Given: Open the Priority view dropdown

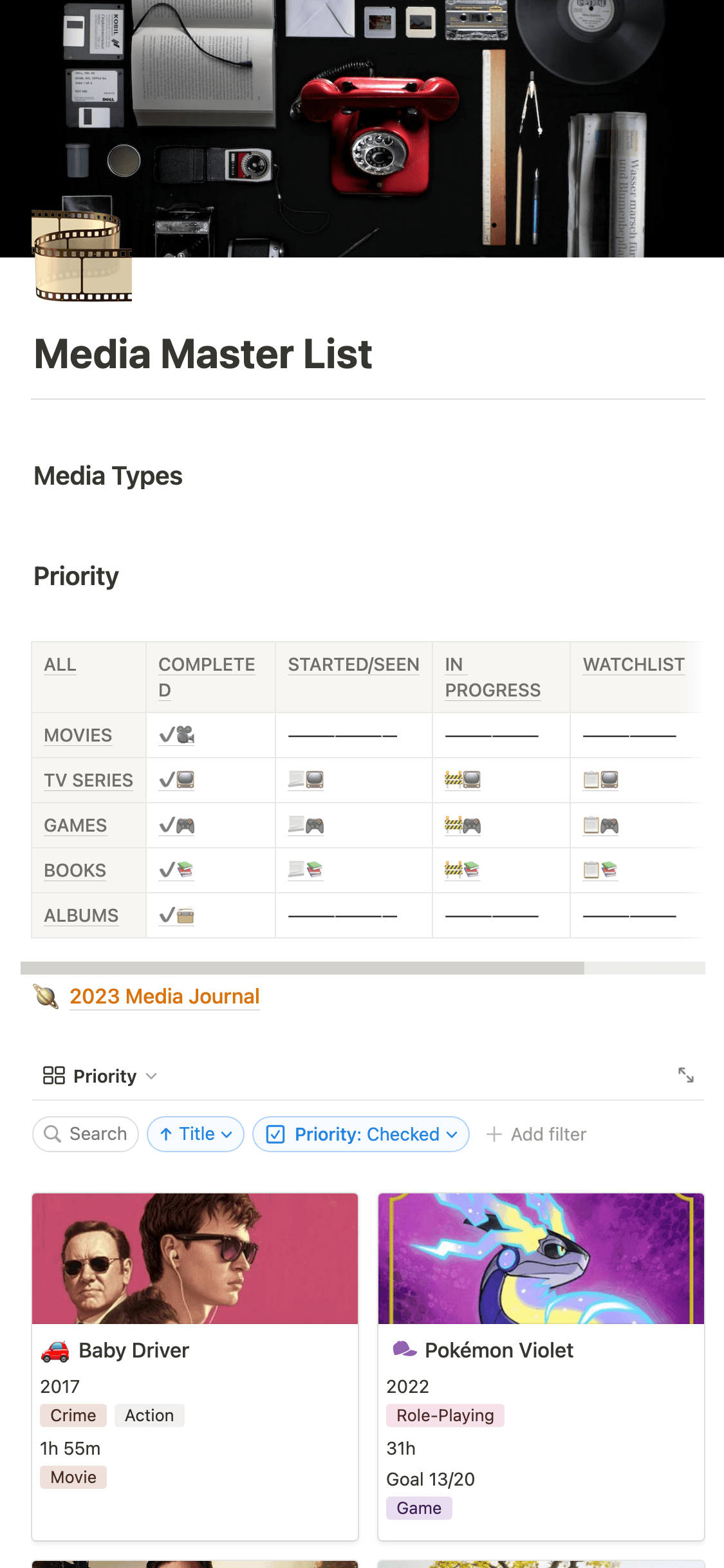Looking at the screenshot, I should point(152,1076).
